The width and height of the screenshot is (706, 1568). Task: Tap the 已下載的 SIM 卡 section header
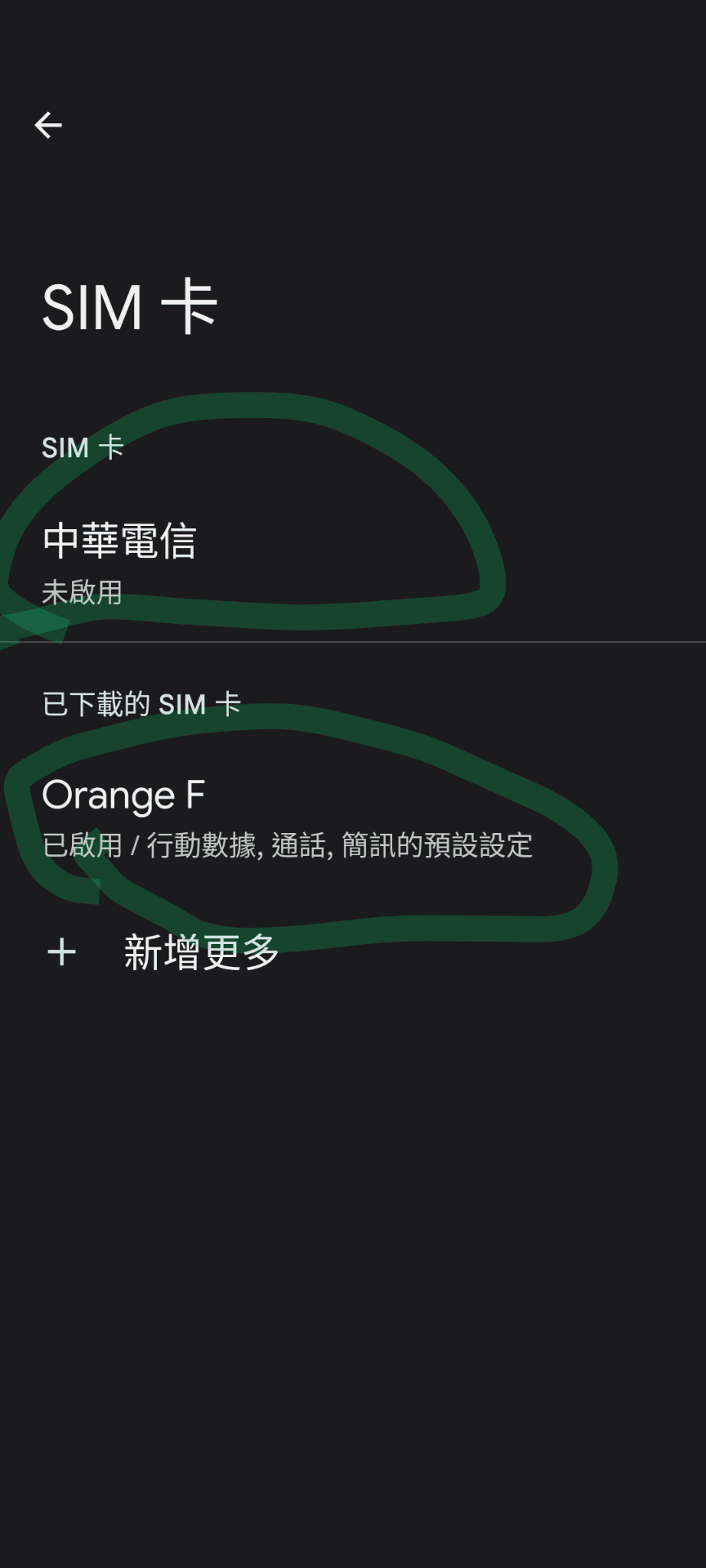(x=141, y=703)
